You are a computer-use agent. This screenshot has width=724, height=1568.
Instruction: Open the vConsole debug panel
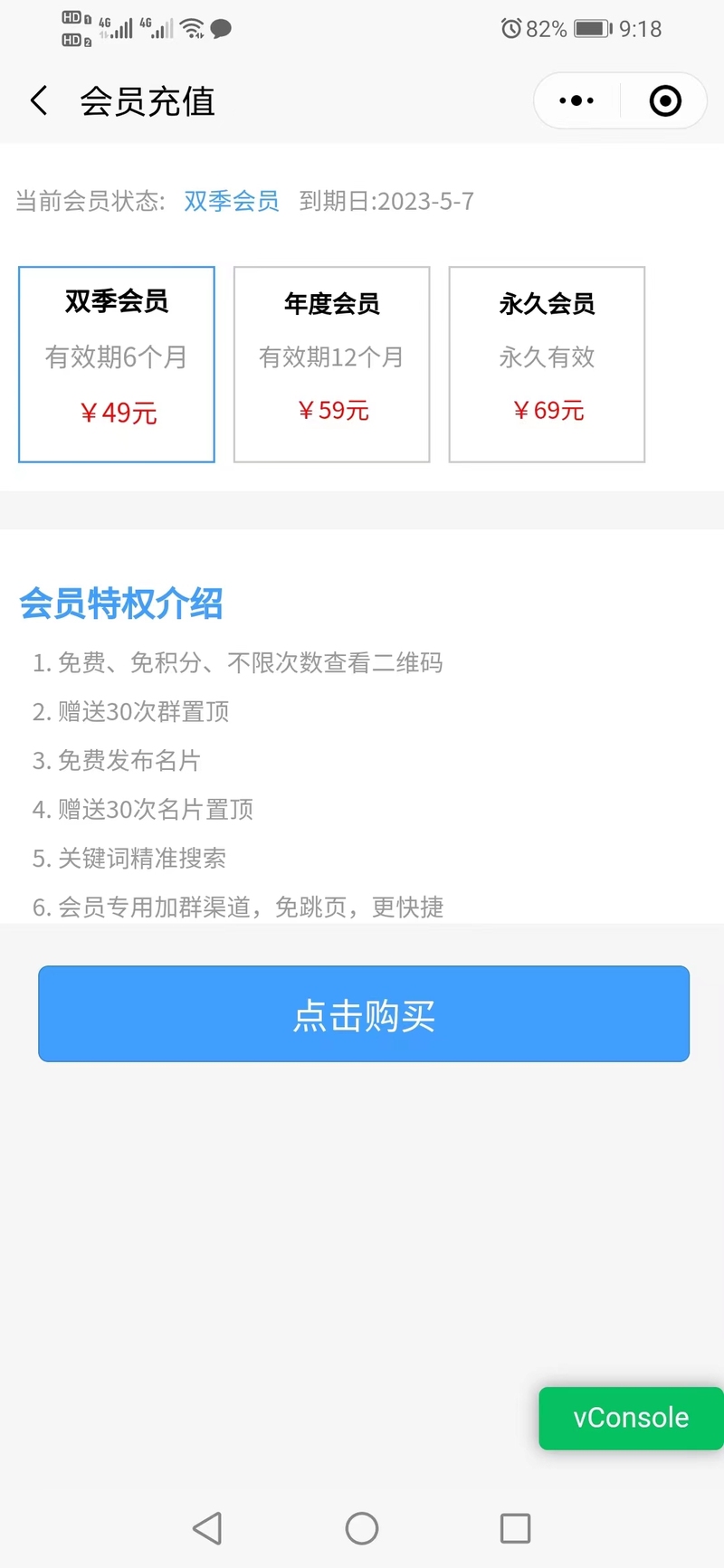[x=631, y=1418]
